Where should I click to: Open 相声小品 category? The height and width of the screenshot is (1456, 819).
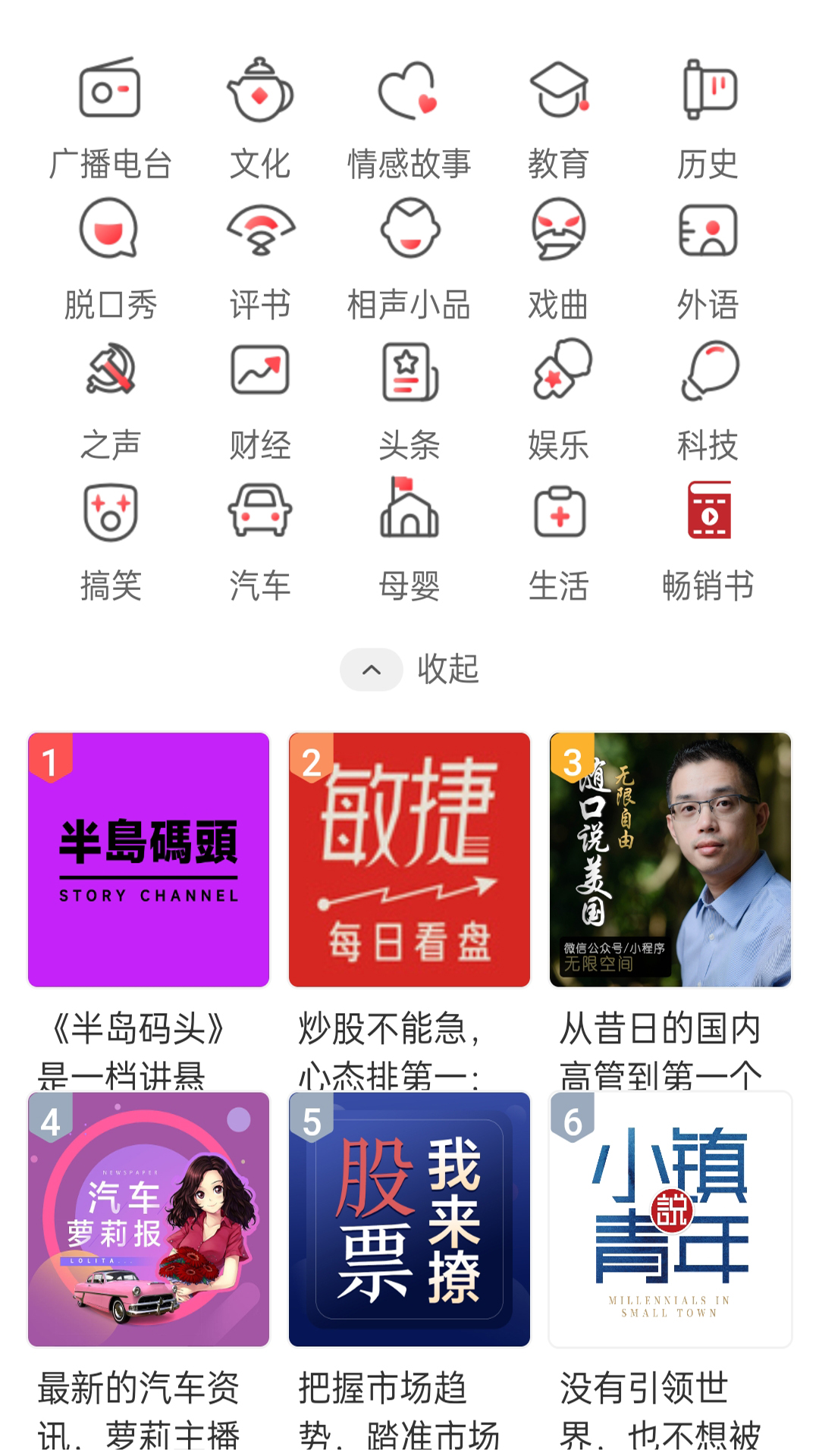(x=409, y=259)
